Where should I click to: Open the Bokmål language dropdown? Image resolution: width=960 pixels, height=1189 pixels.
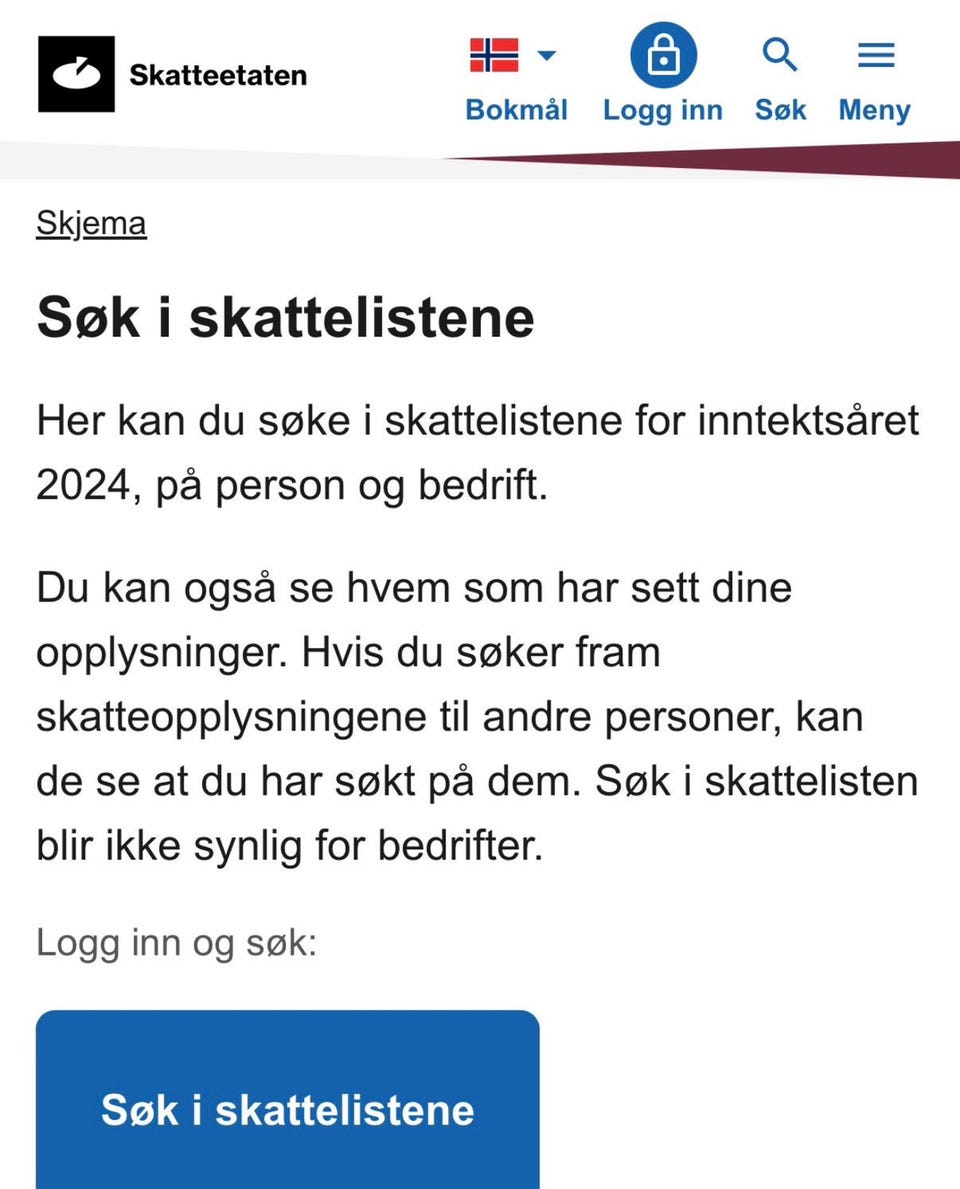[x=517, y=110]
